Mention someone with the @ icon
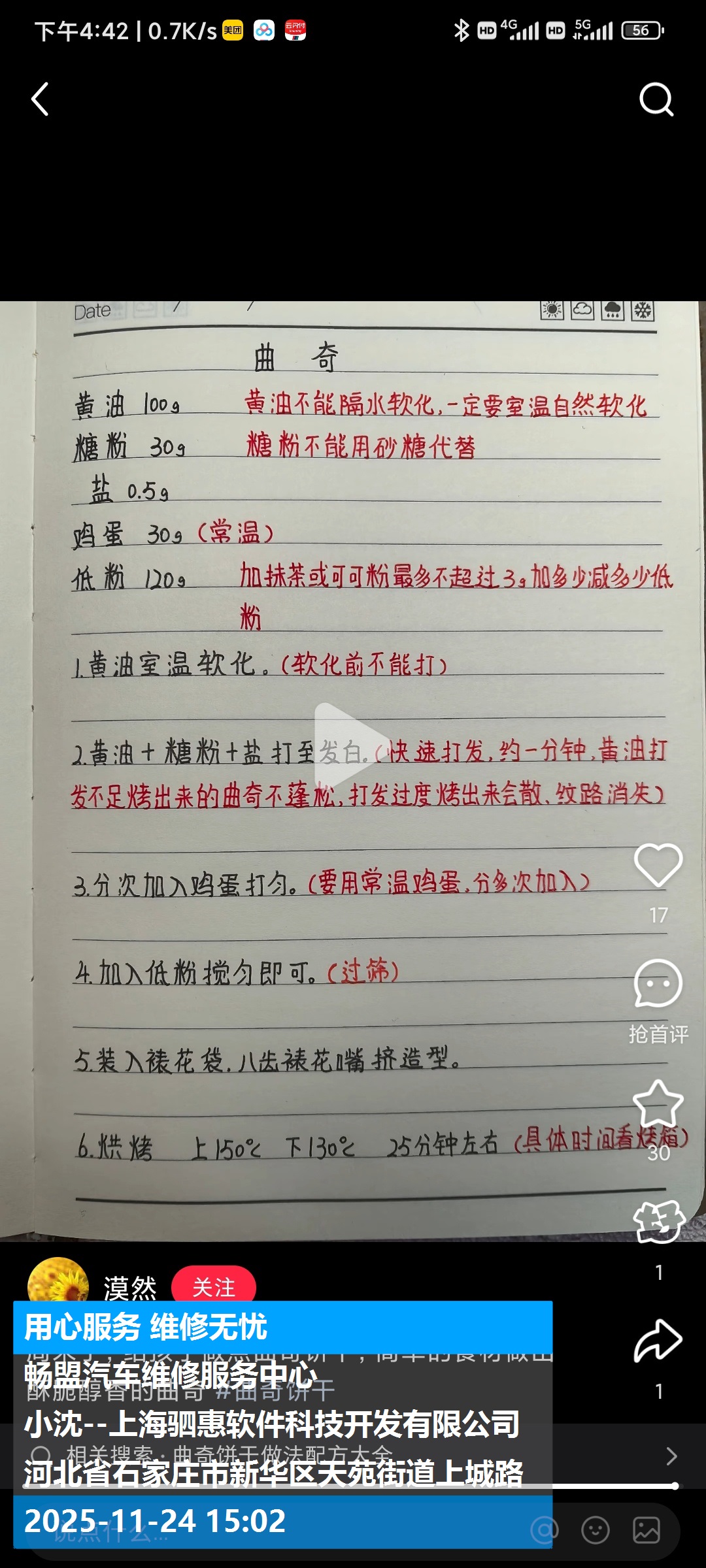 click(x=544, y=1530)
